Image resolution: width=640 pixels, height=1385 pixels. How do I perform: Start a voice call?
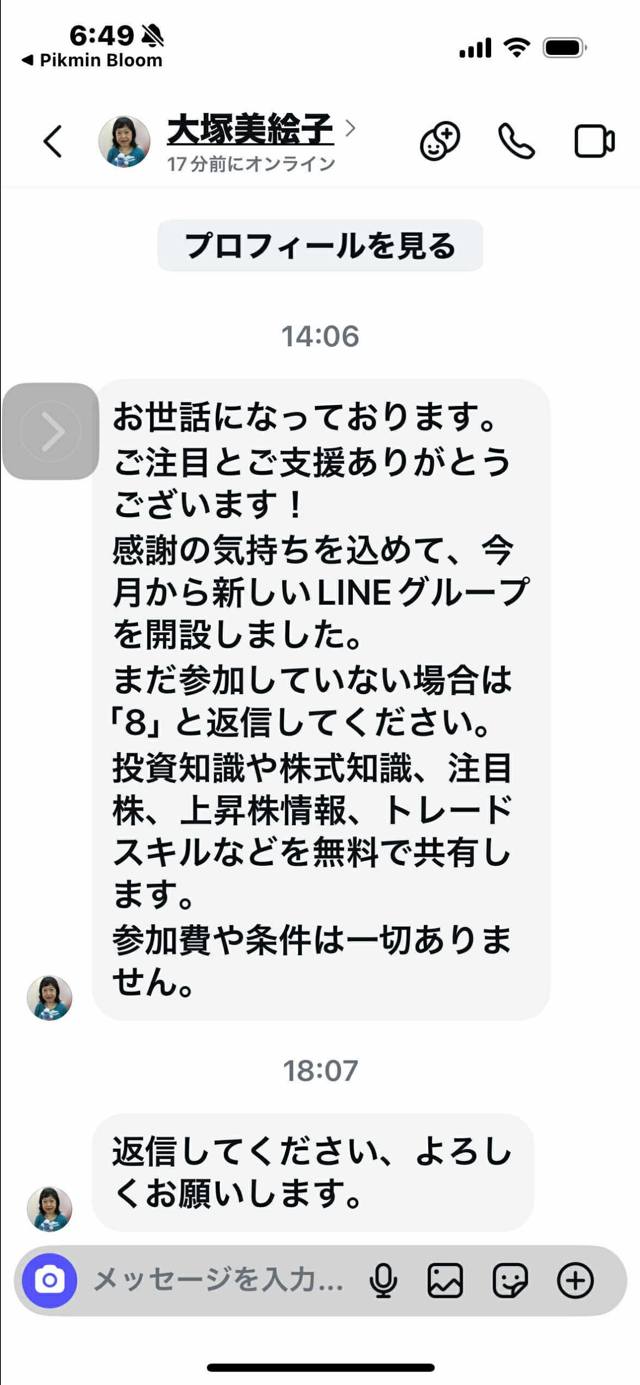(x=516, y=142)
